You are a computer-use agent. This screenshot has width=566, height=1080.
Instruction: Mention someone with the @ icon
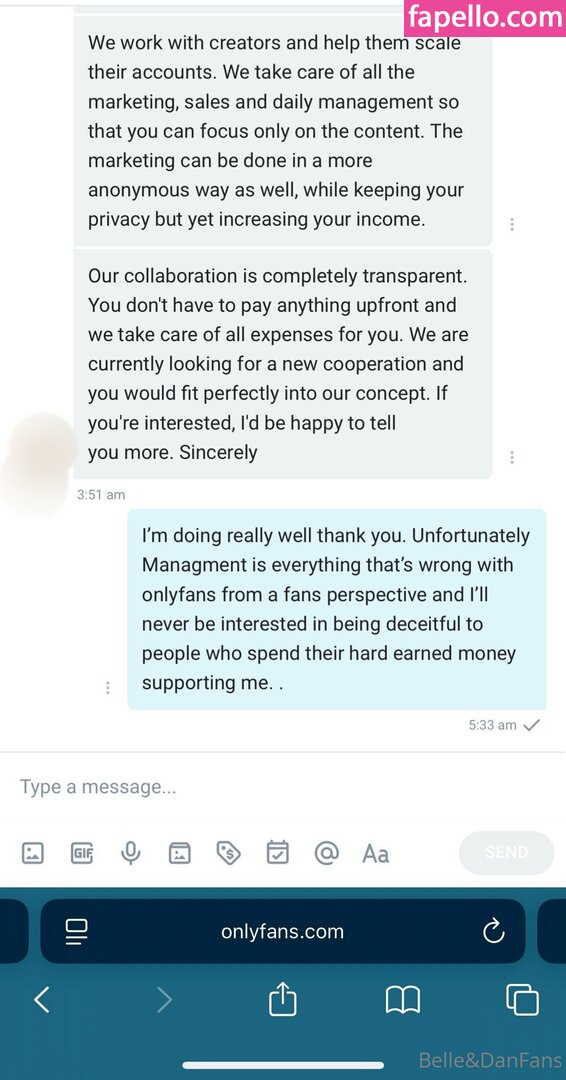pos(326,853)
